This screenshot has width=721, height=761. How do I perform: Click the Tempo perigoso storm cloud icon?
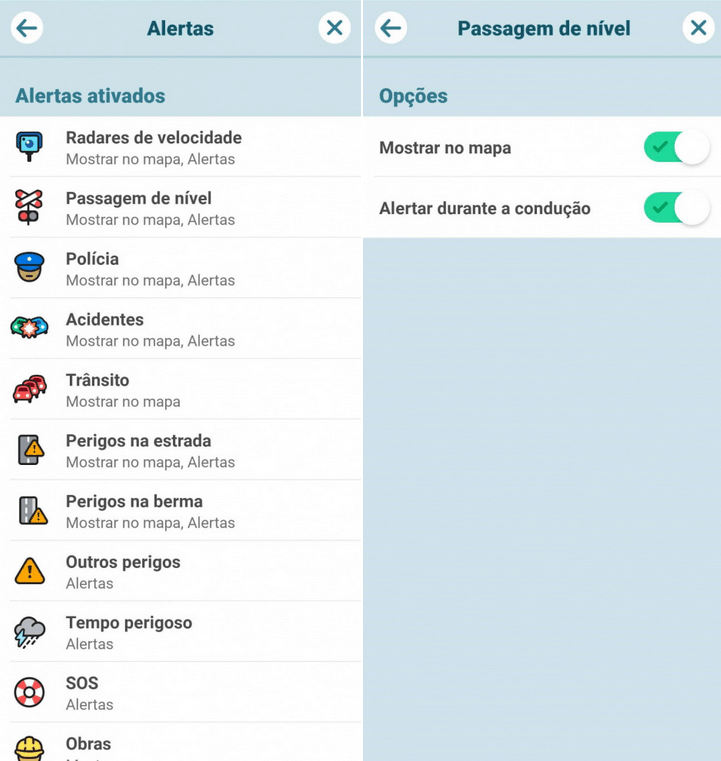coord(28,632)
